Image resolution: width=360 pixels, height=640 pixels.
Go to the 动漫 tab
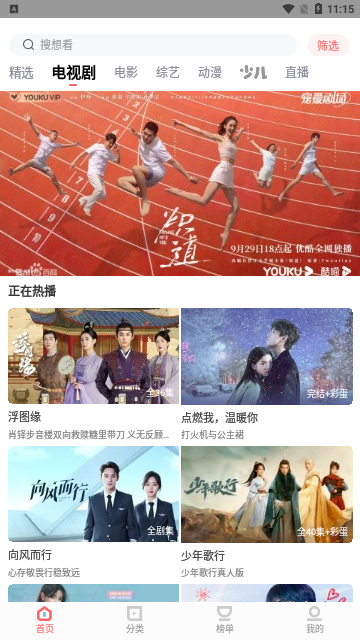tap(210, 72)
